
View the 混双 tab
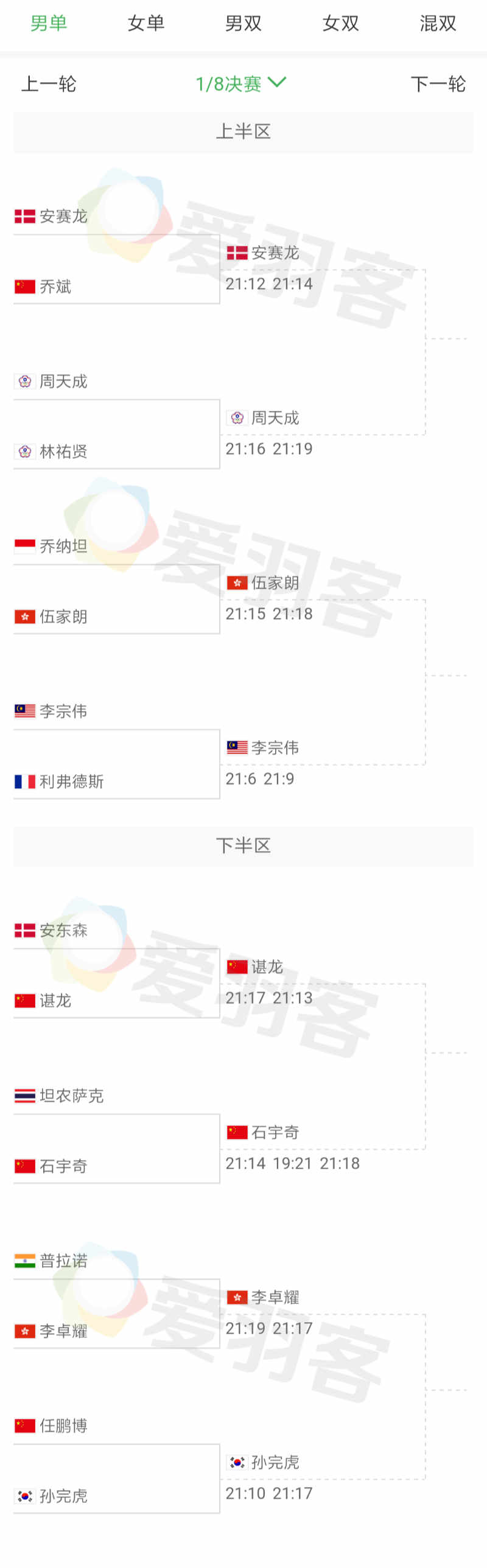[x=438, y=24]
